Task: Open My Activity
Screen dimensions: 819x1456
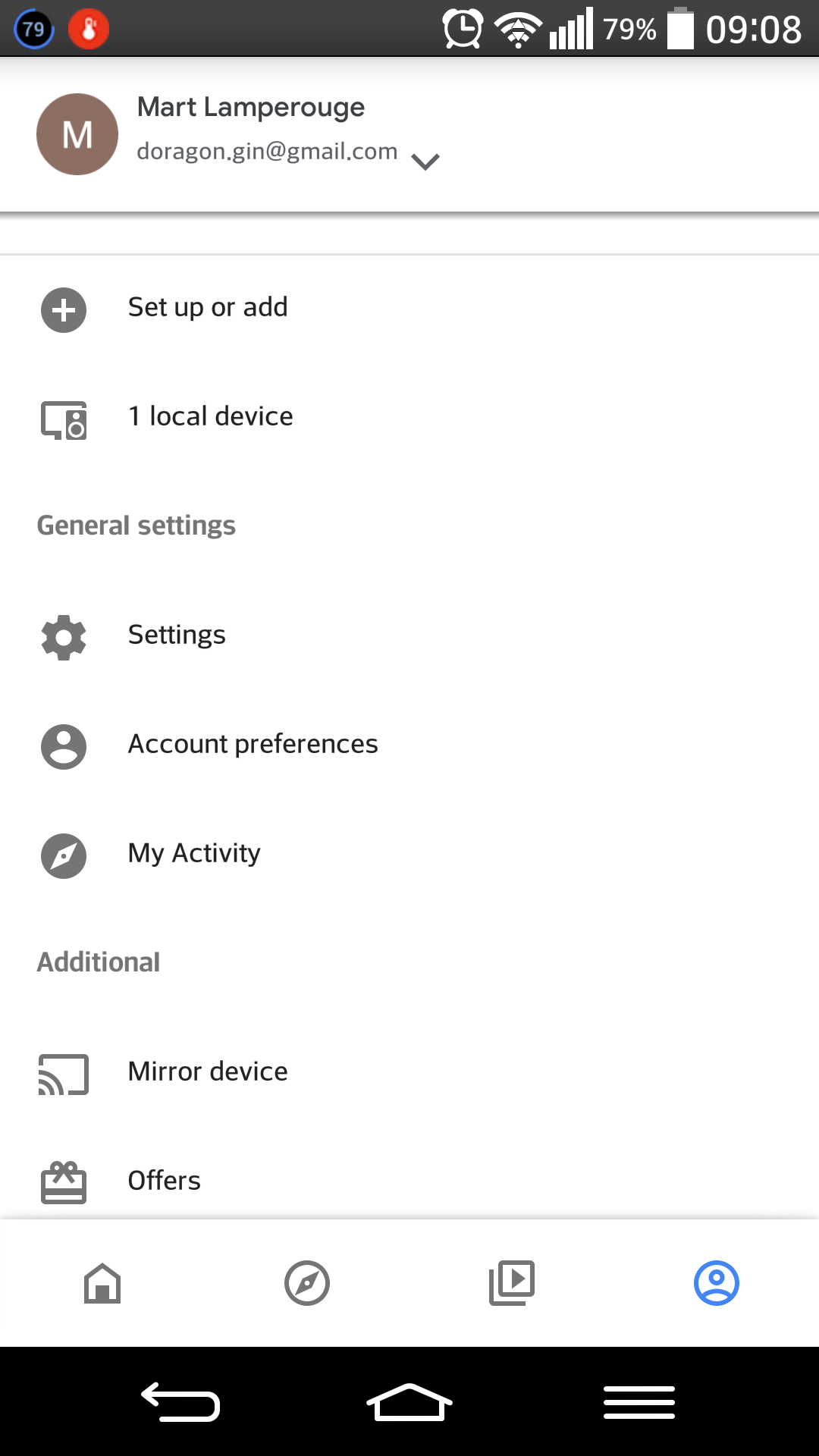Action: click(x=194, y=854)
